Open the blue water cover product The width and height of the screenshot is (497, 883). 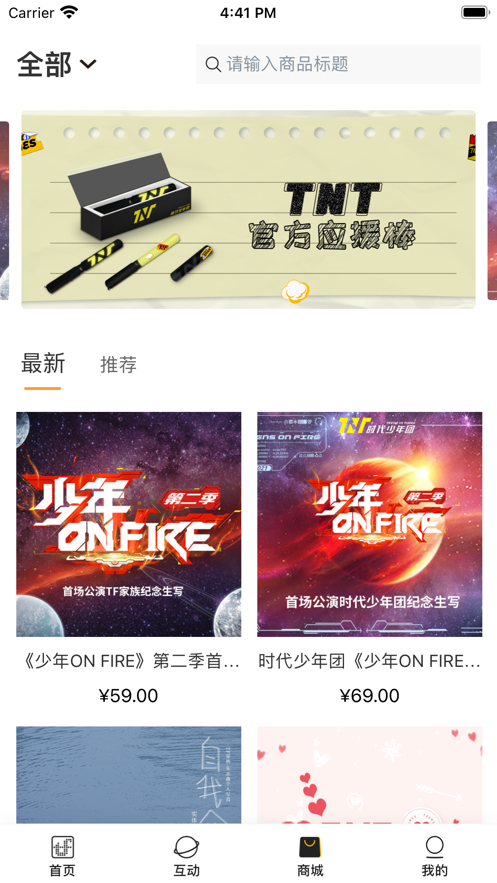point(128,775)
